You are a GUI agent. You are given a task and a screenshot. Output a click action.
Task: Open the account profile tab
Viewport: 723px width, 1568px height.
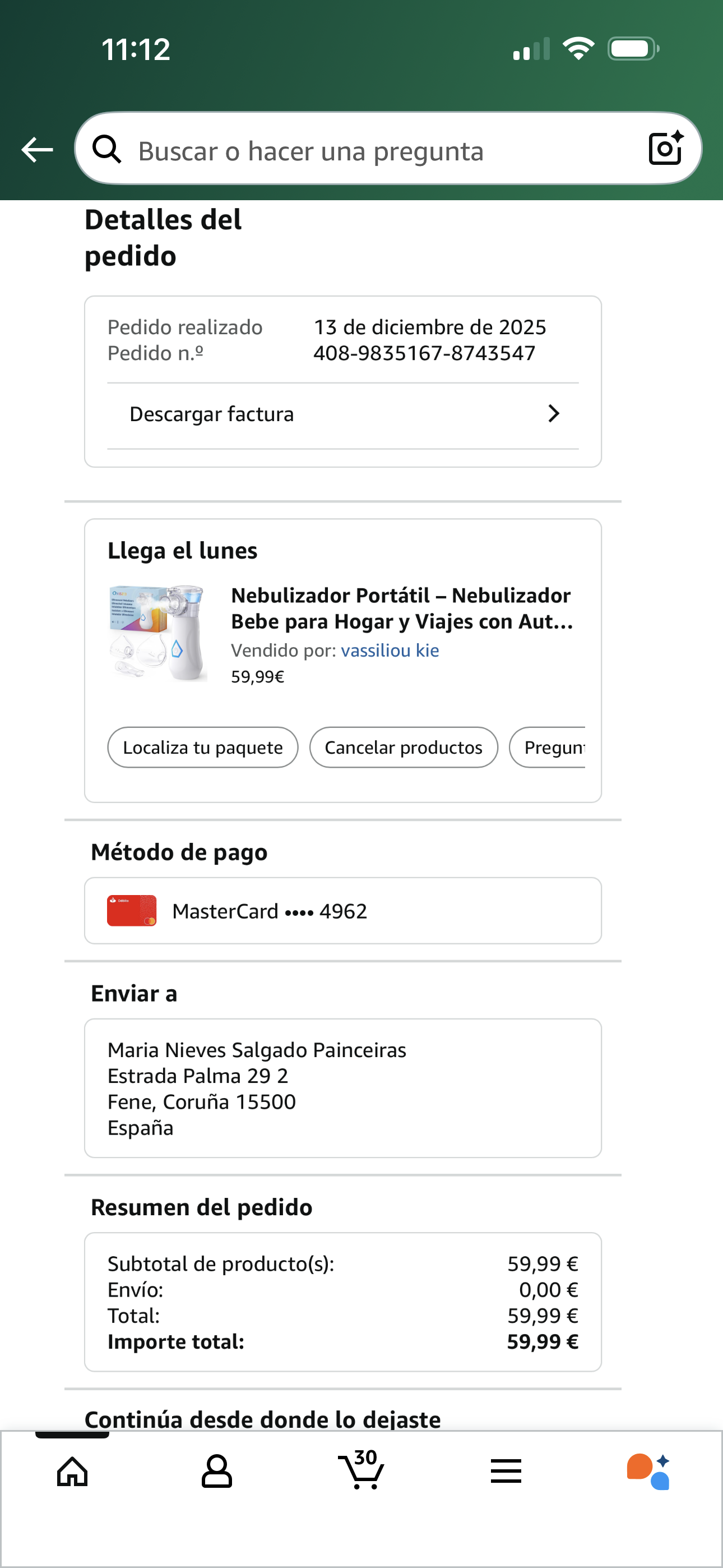pos(217,1472)
